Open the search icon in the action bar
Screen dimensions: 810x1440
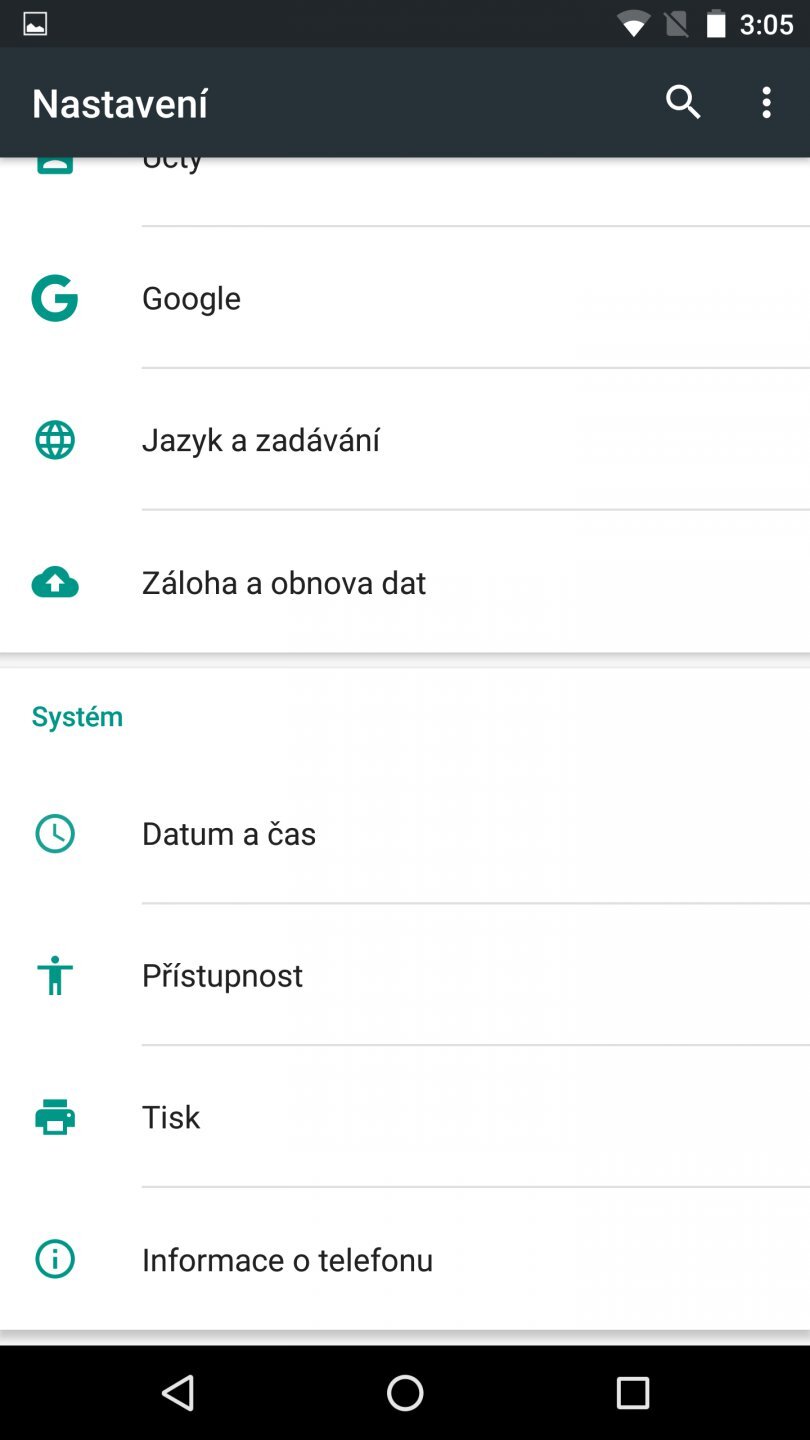click(683, 102)
